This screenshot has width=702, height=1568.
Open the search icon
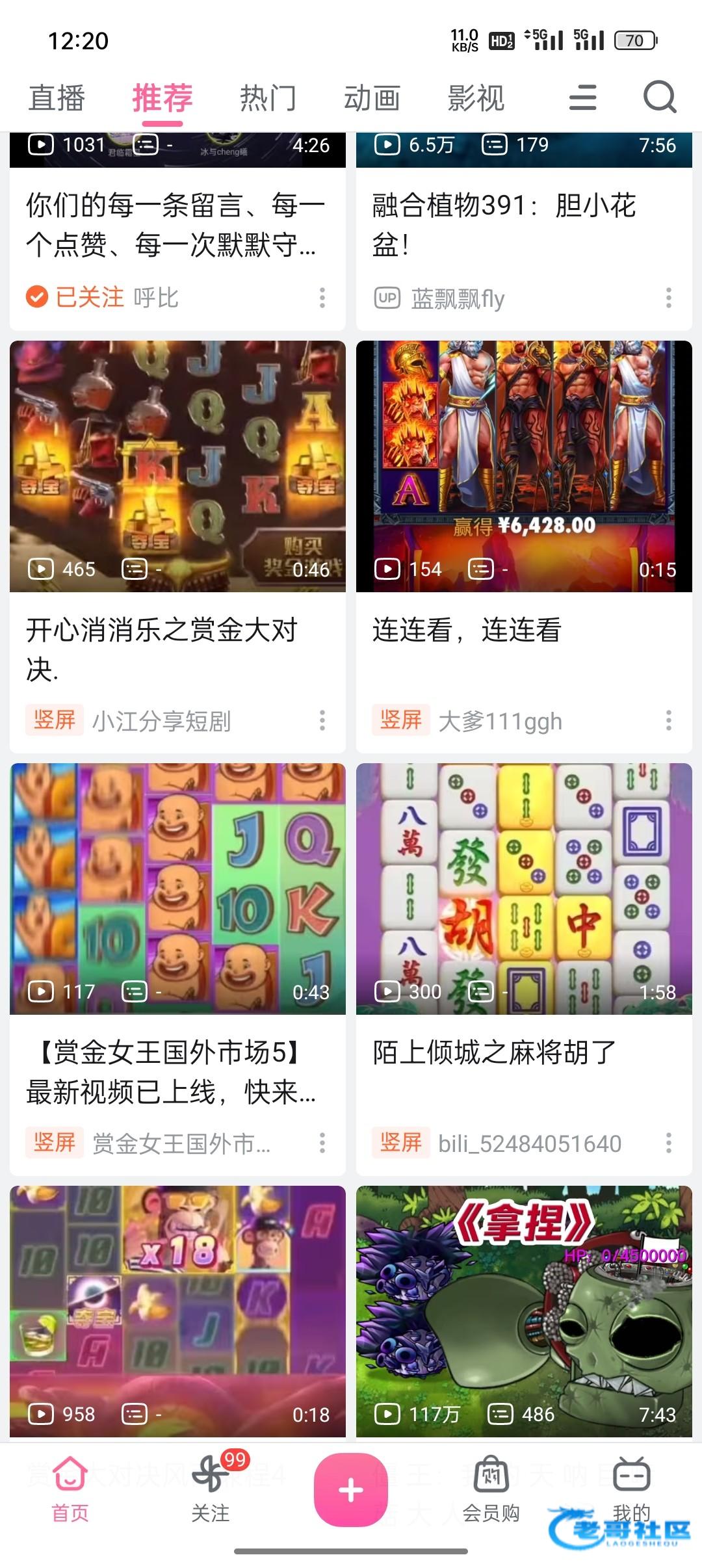tap(660, 98)
